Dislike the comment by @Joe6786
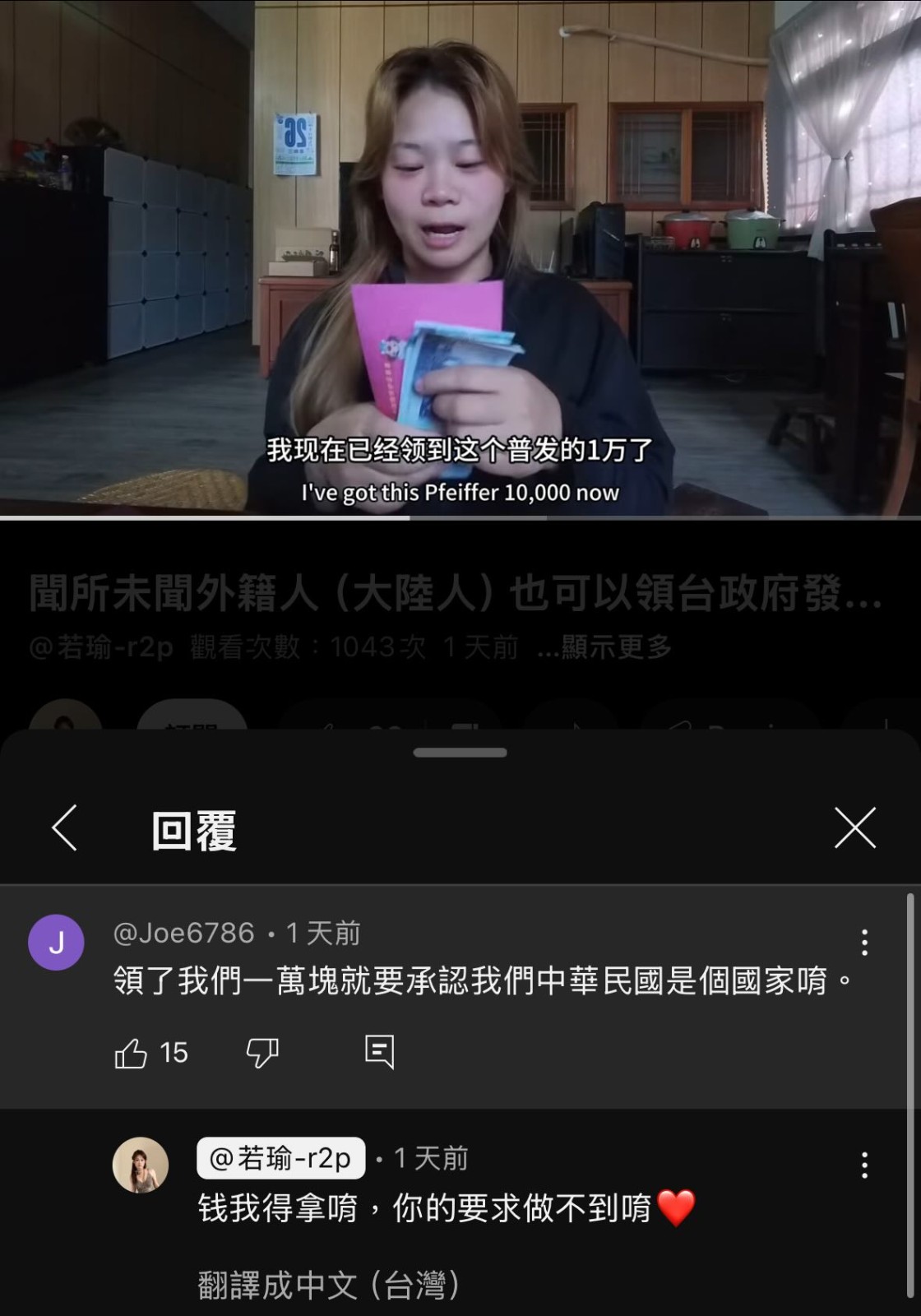The width and height of the screenshot is (921, 1316). (262, 1053)
